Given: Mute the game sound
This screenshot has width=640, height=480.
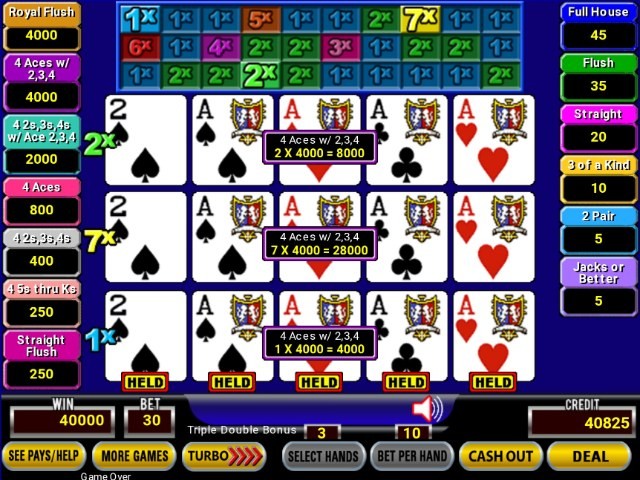Looking at the screenshot, I should pos(427,408).
